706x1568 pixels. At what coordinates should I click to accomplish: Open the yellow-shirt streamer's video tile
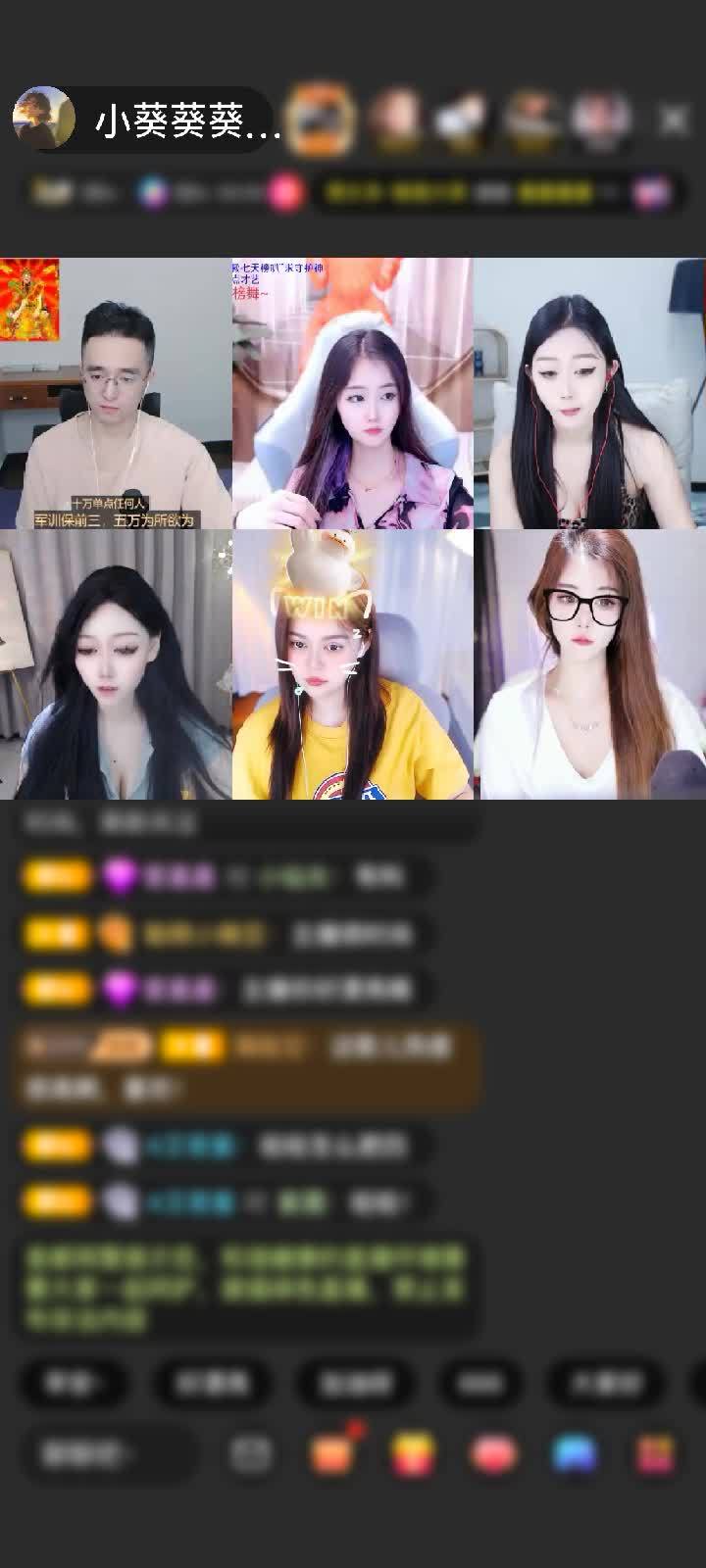[x=353, y=666]
